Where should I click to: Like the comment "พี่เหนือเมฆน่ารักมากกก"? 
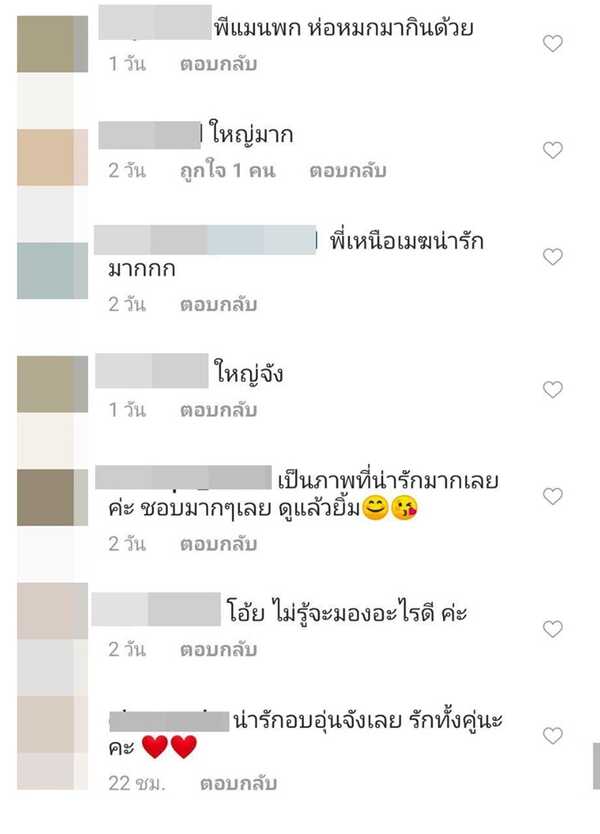click(552, 257)
